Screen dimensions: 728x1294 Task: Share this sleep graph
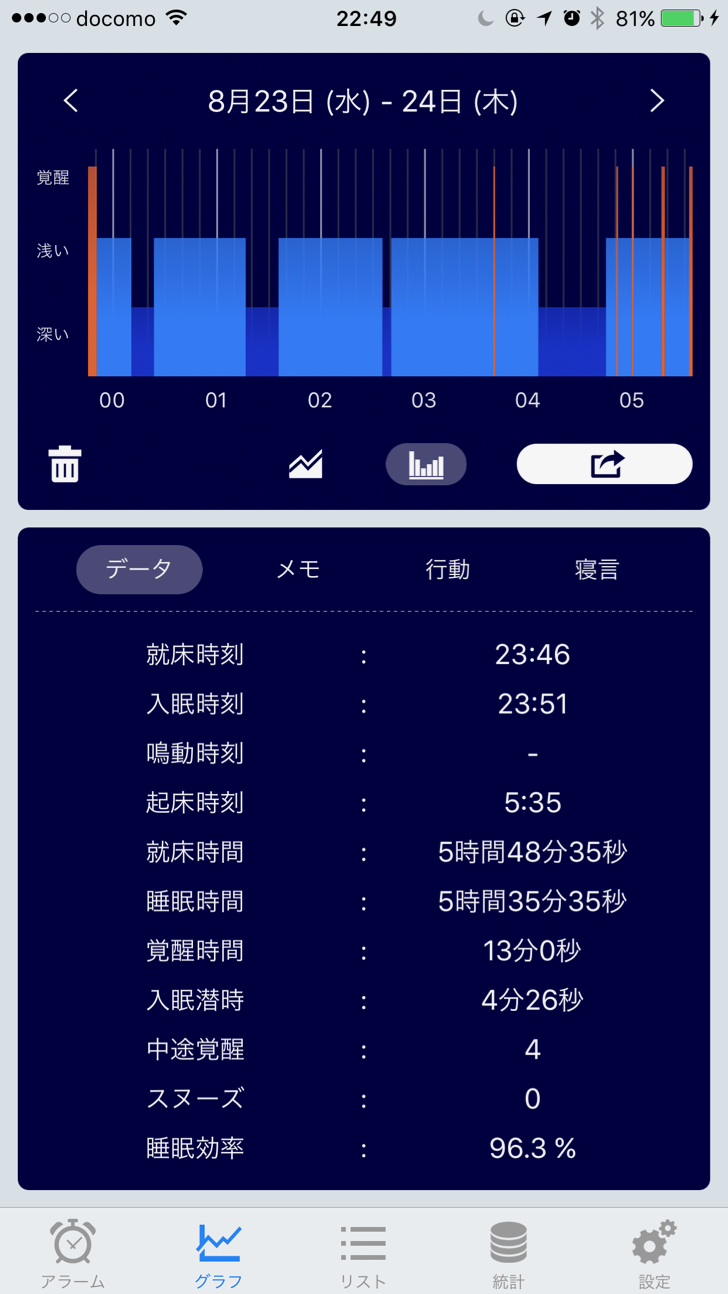coord(604,464)
